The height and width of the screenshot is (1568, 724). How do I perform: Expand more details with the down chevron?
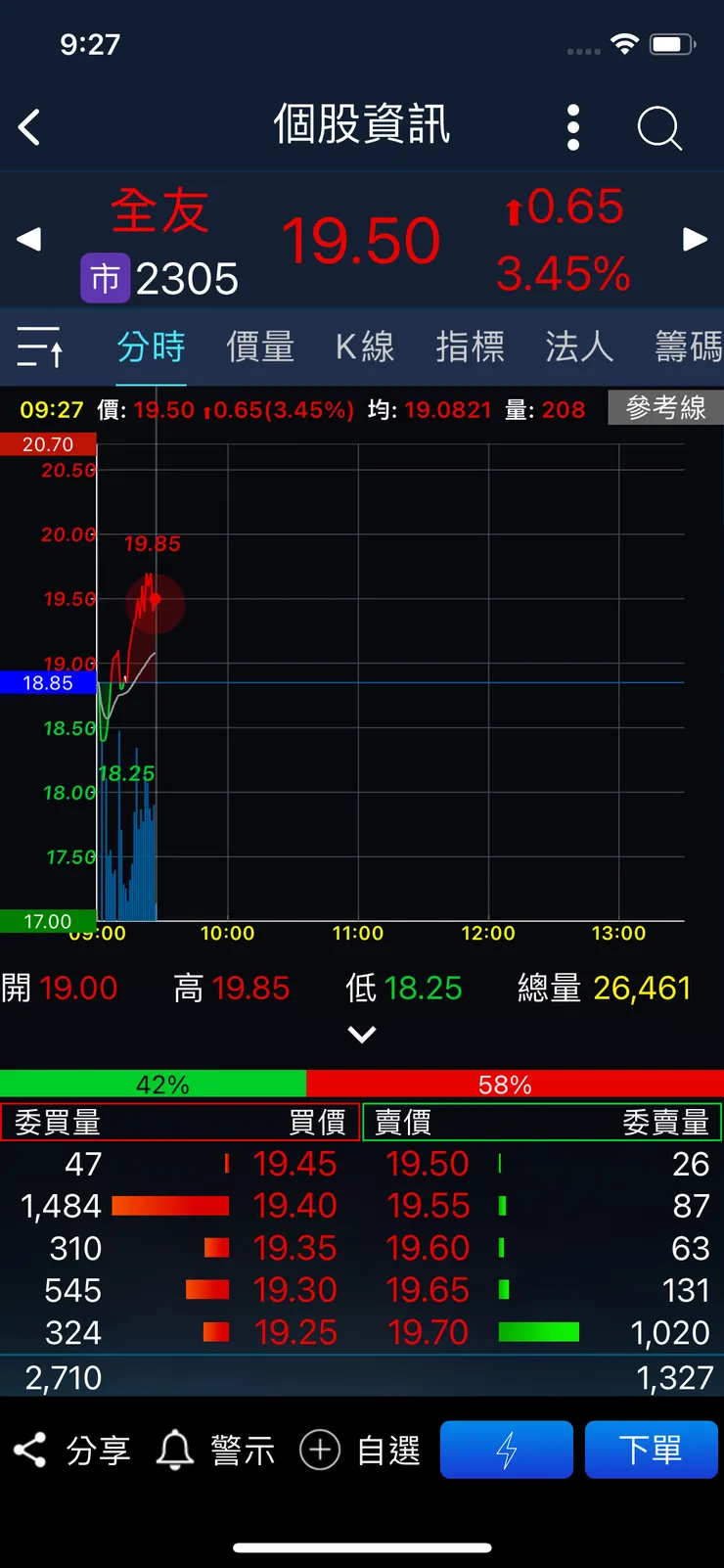[x=362, y=1035]
